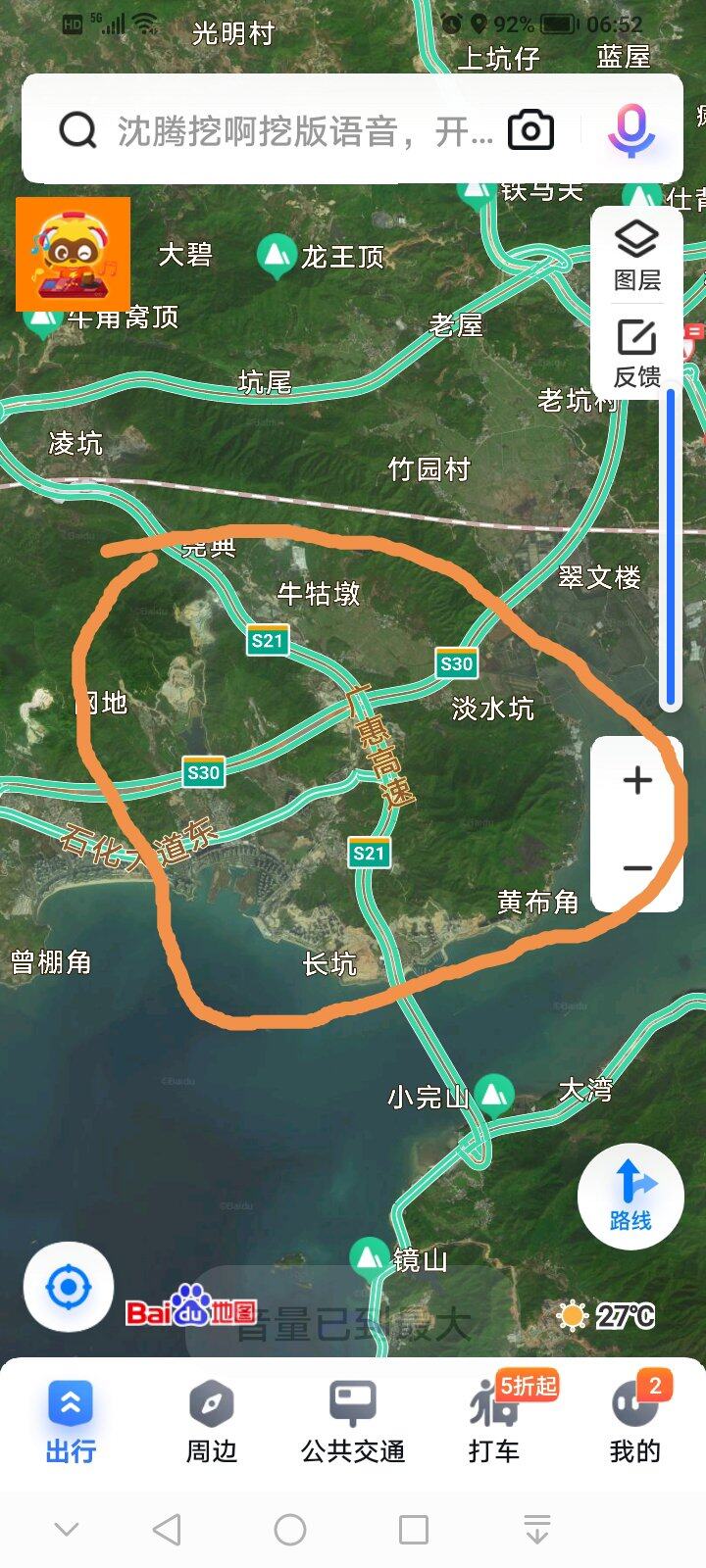Open the 路线 route planner
Viewport: 706px width, 1568px height.
630,1196
